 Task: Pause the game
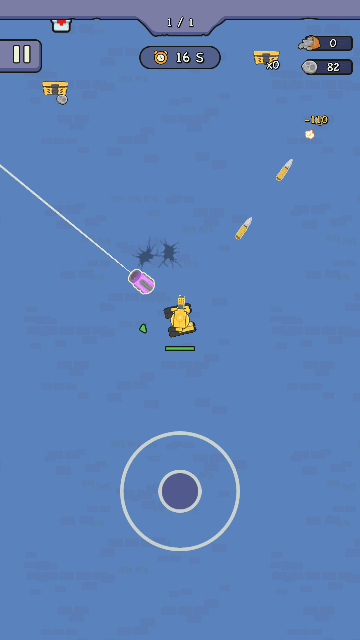tap(20, 56)
